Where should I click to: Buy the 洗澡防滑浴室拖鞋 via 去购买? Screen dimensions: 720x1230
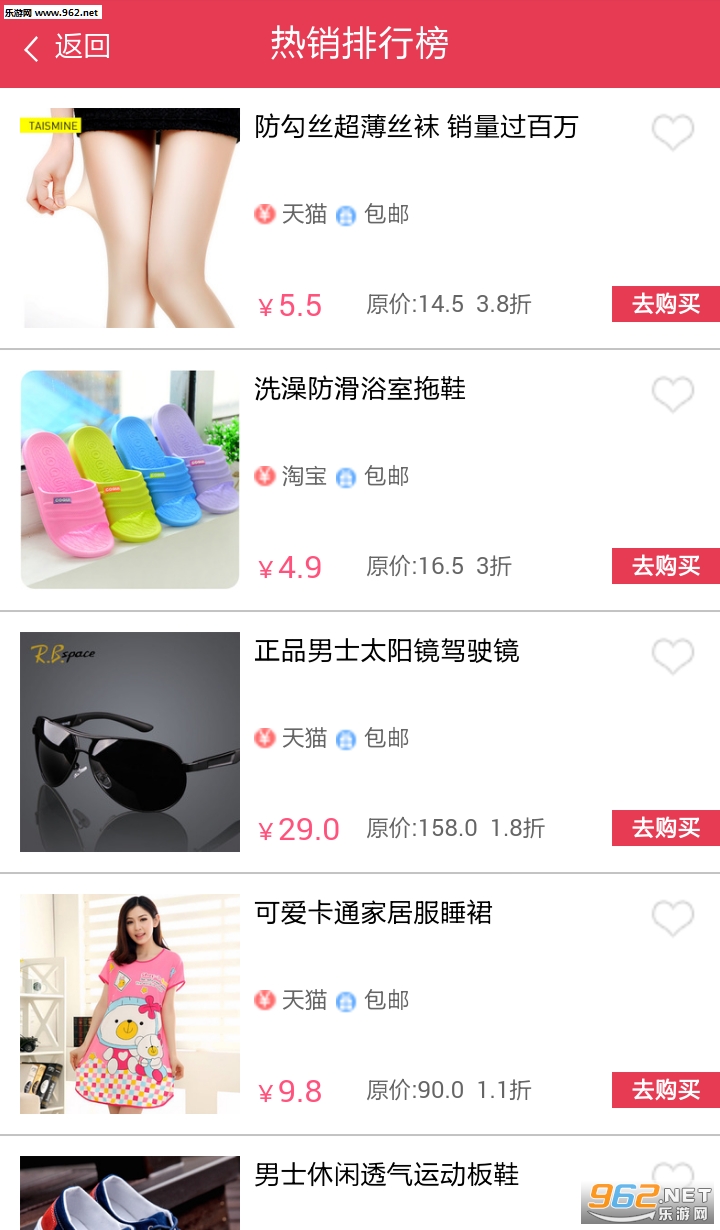tap(665, 566)
